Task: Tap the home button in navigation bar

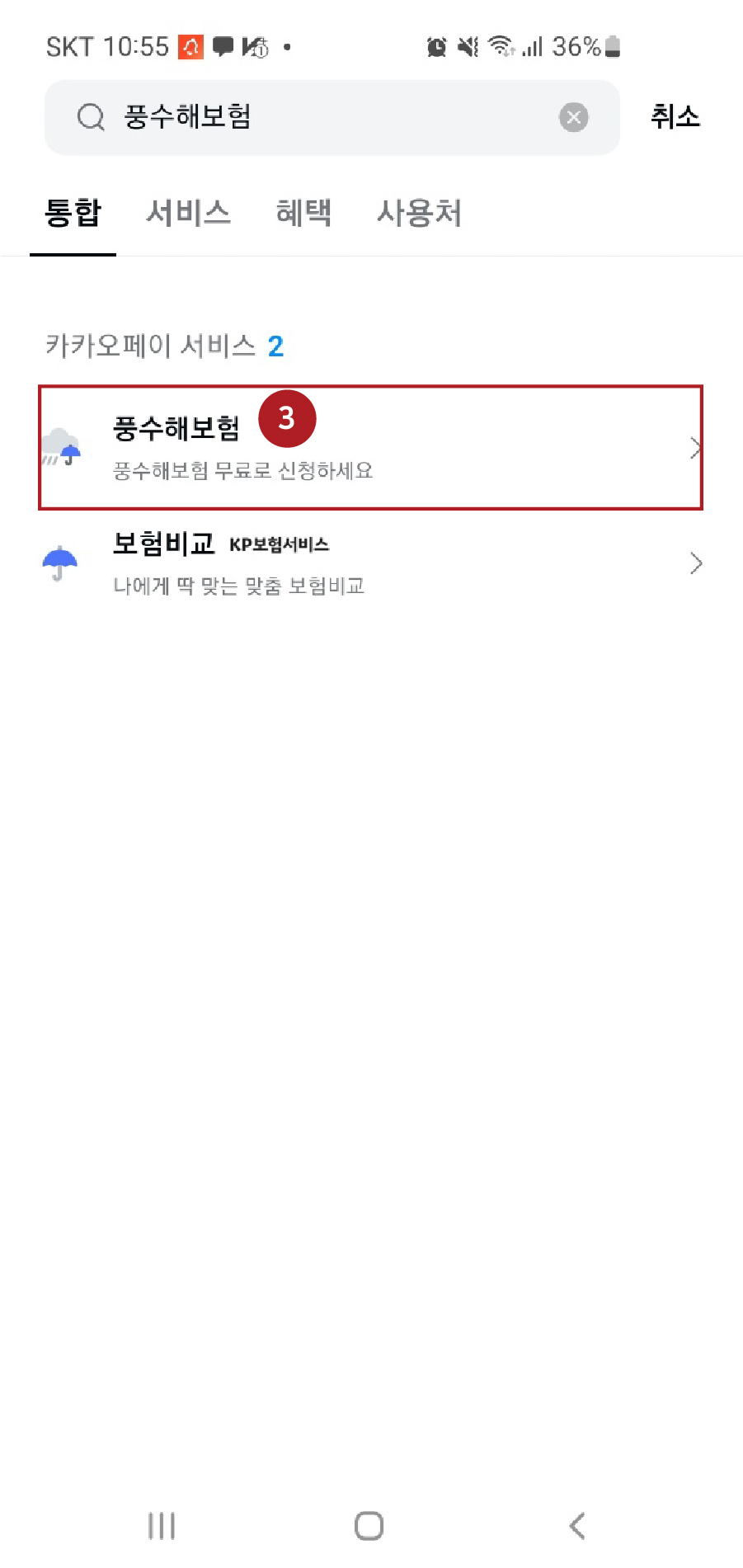Action: coord(368,1525)
